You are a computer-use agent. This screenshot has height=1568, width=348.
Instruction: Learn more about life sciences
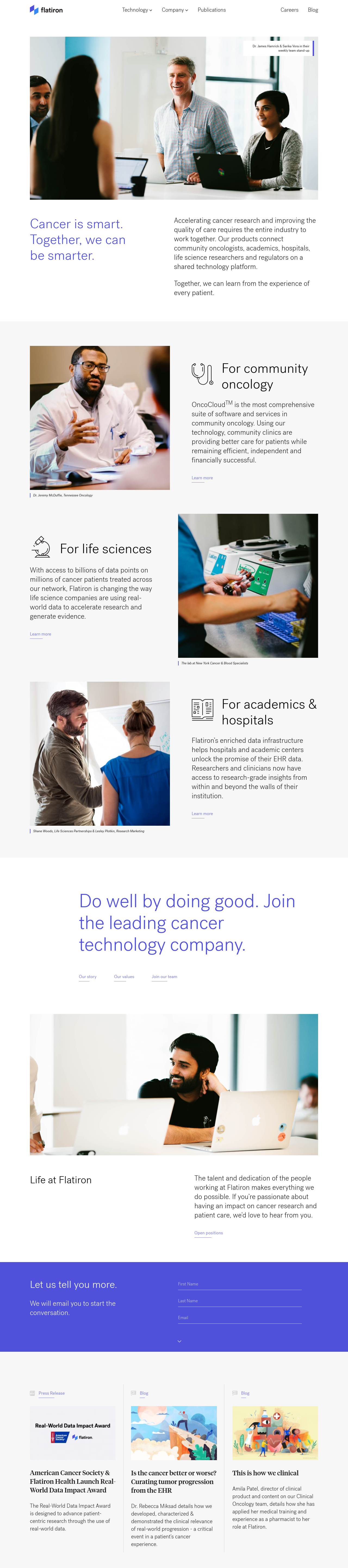[40, 634]
